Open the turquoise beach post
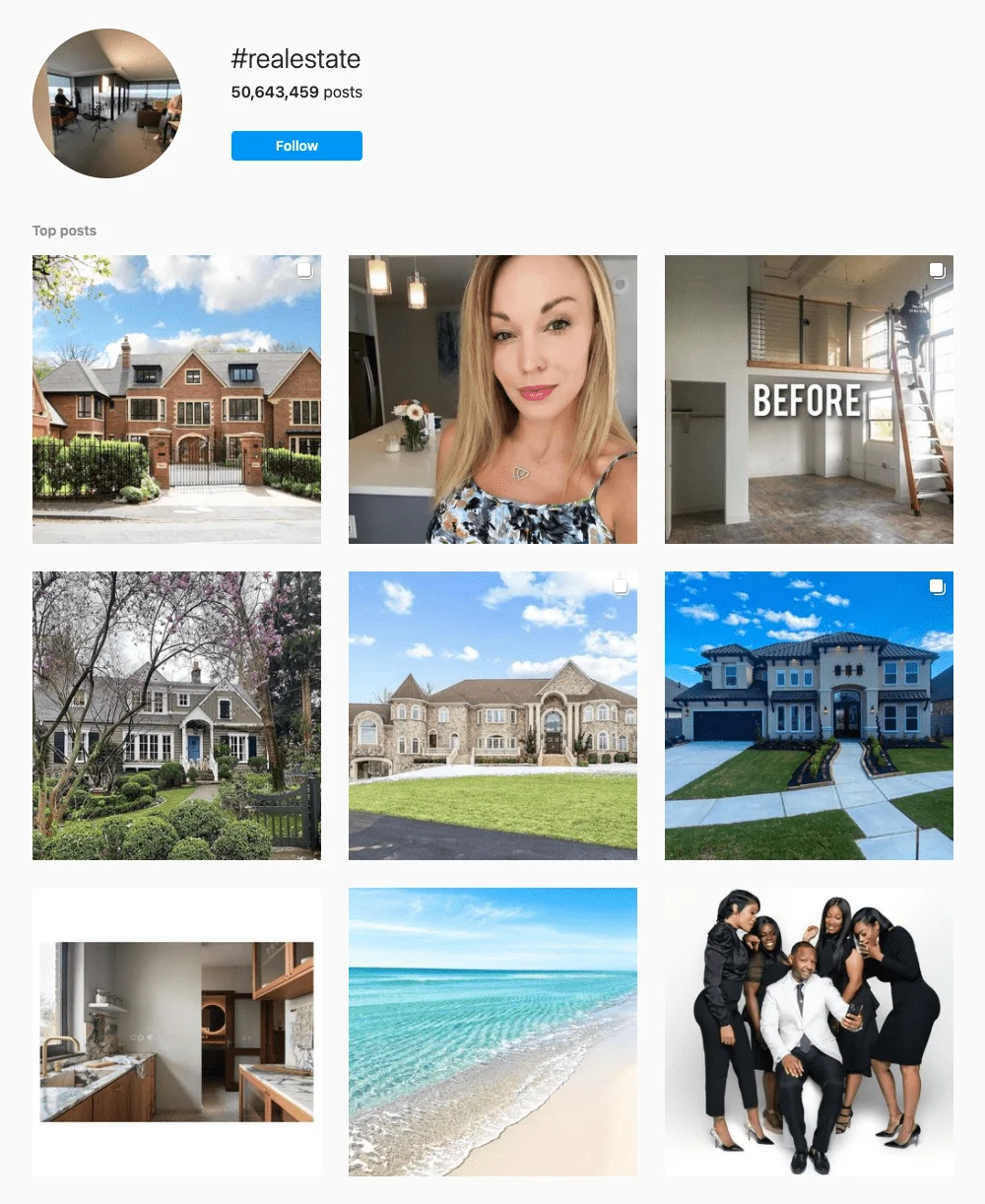The width and height of the screenshot is (985, 1204). 492,1032
